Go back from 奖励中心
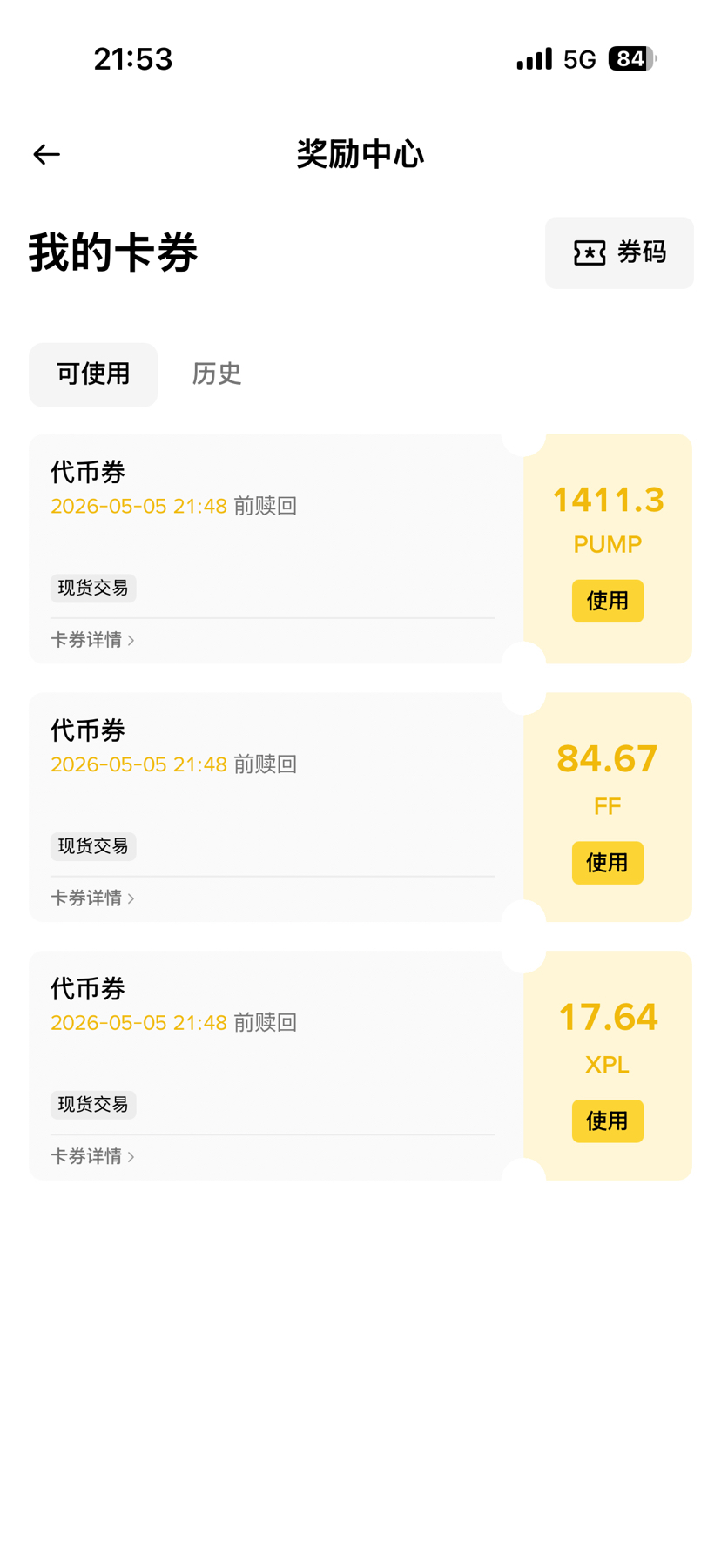The image size is (721, 1568). (47, 155)
